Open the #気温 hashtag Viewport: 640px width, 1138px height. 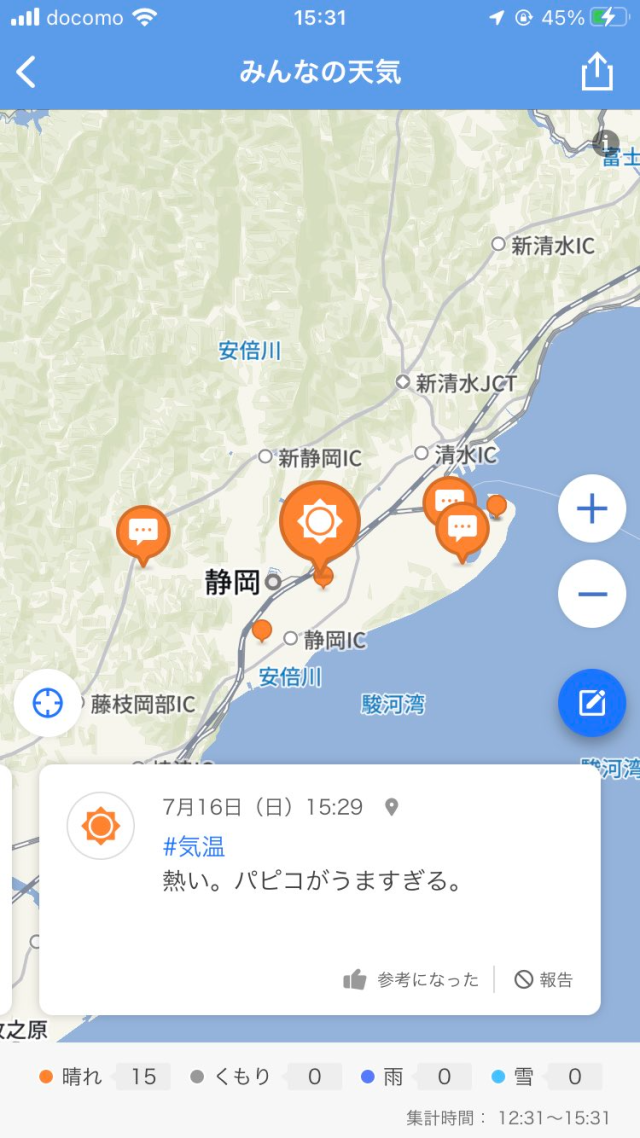(194, 847)
